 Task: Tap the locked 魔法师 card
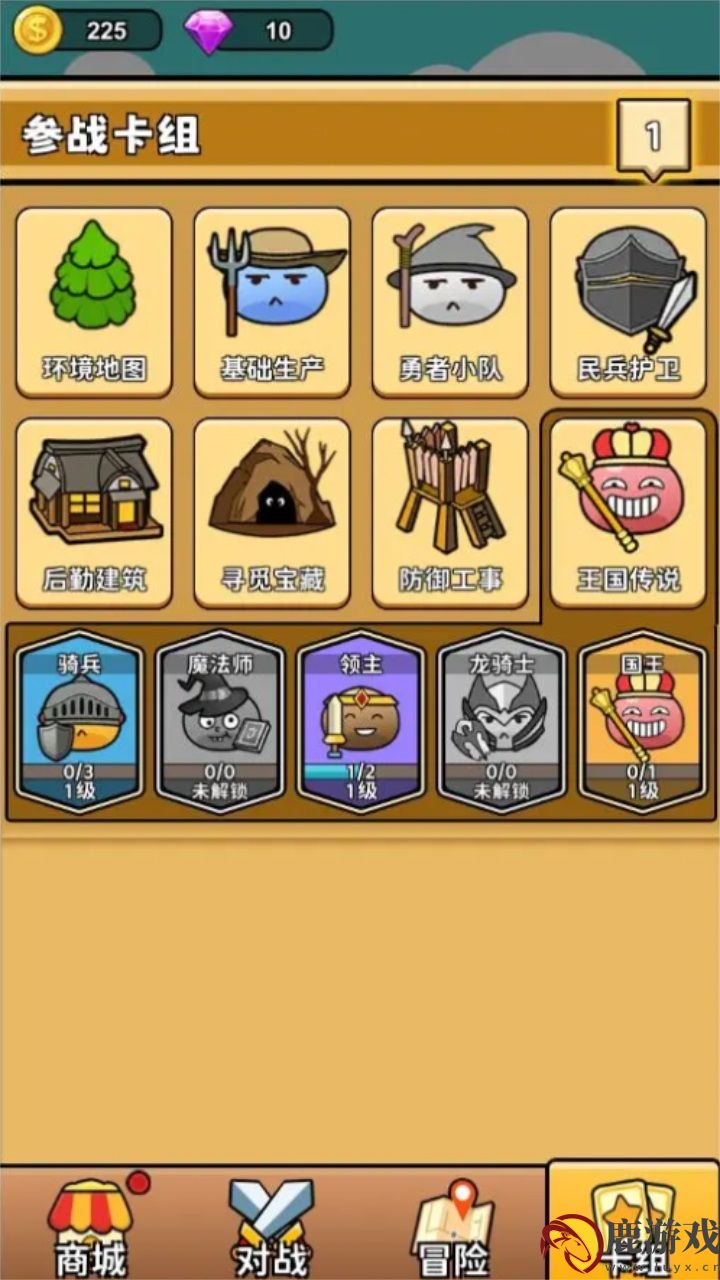219,722
